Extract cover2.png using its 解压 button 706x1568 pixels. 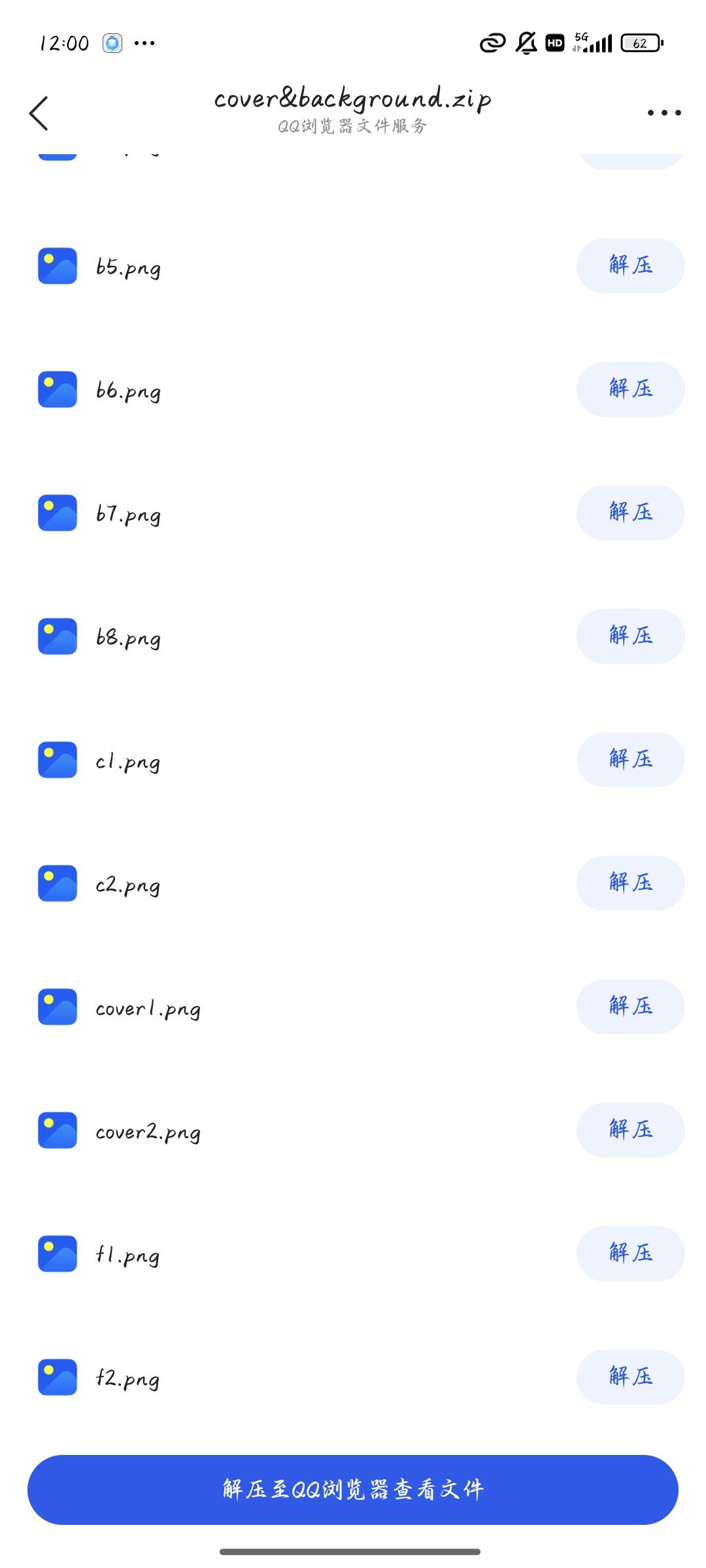tap(630, 1130)
